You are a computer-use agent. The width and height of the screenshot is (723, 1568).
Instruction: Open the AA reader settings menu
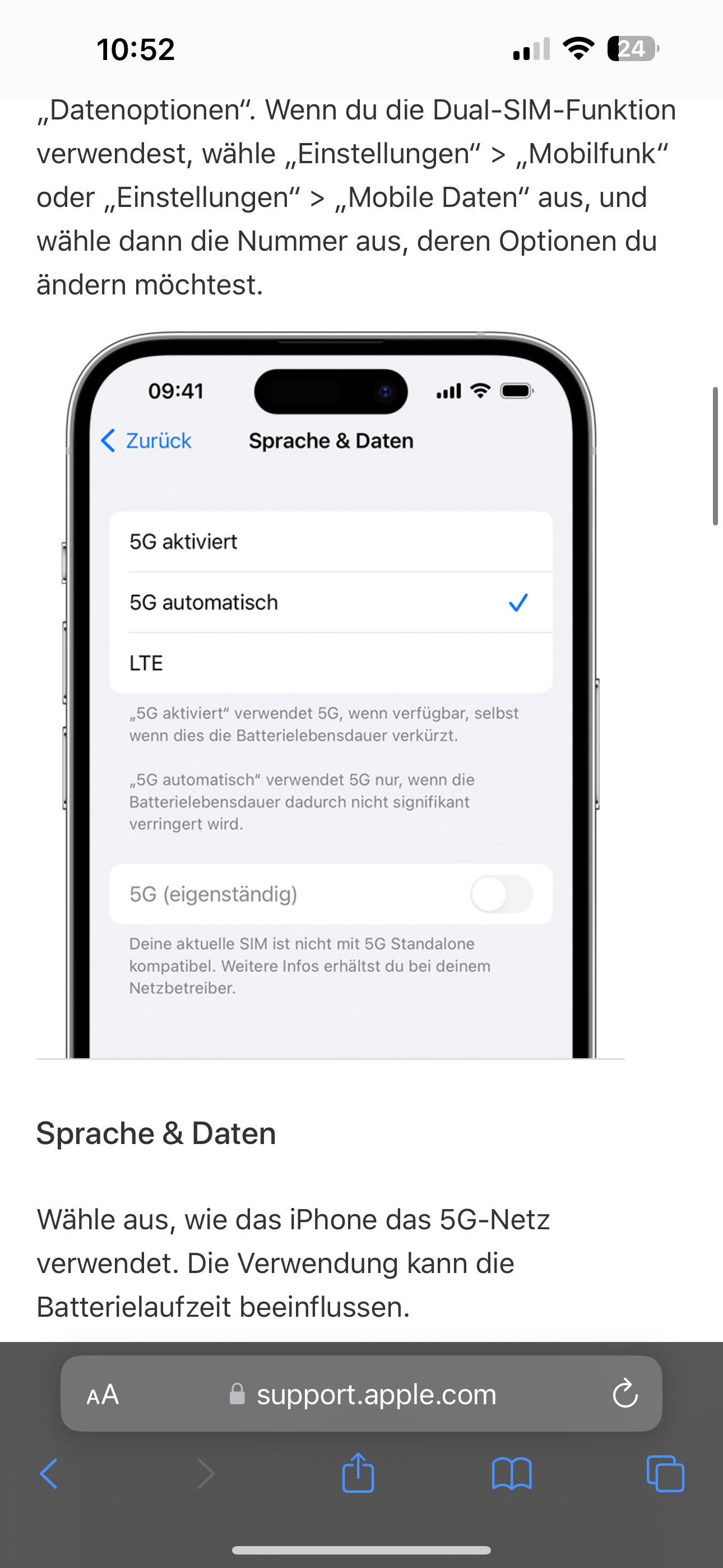[x=103, y=1394]
